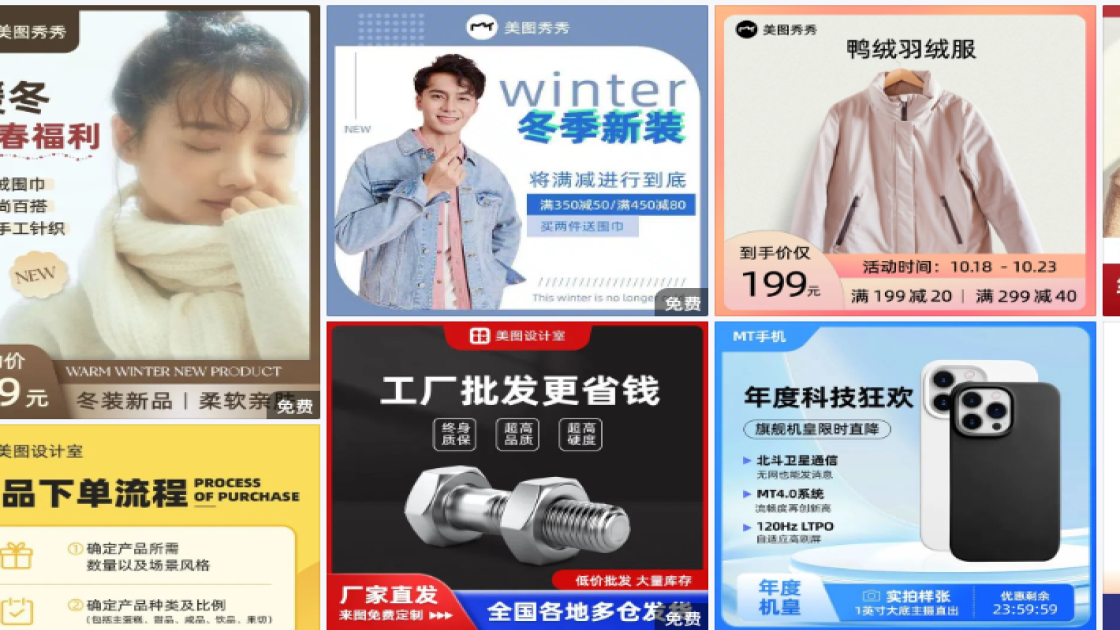Select the 鸭绒羽绒服 down jacket template
The width and height of the screenshot is (1120, 630).
pyautogui.click(x=904, y=160)
